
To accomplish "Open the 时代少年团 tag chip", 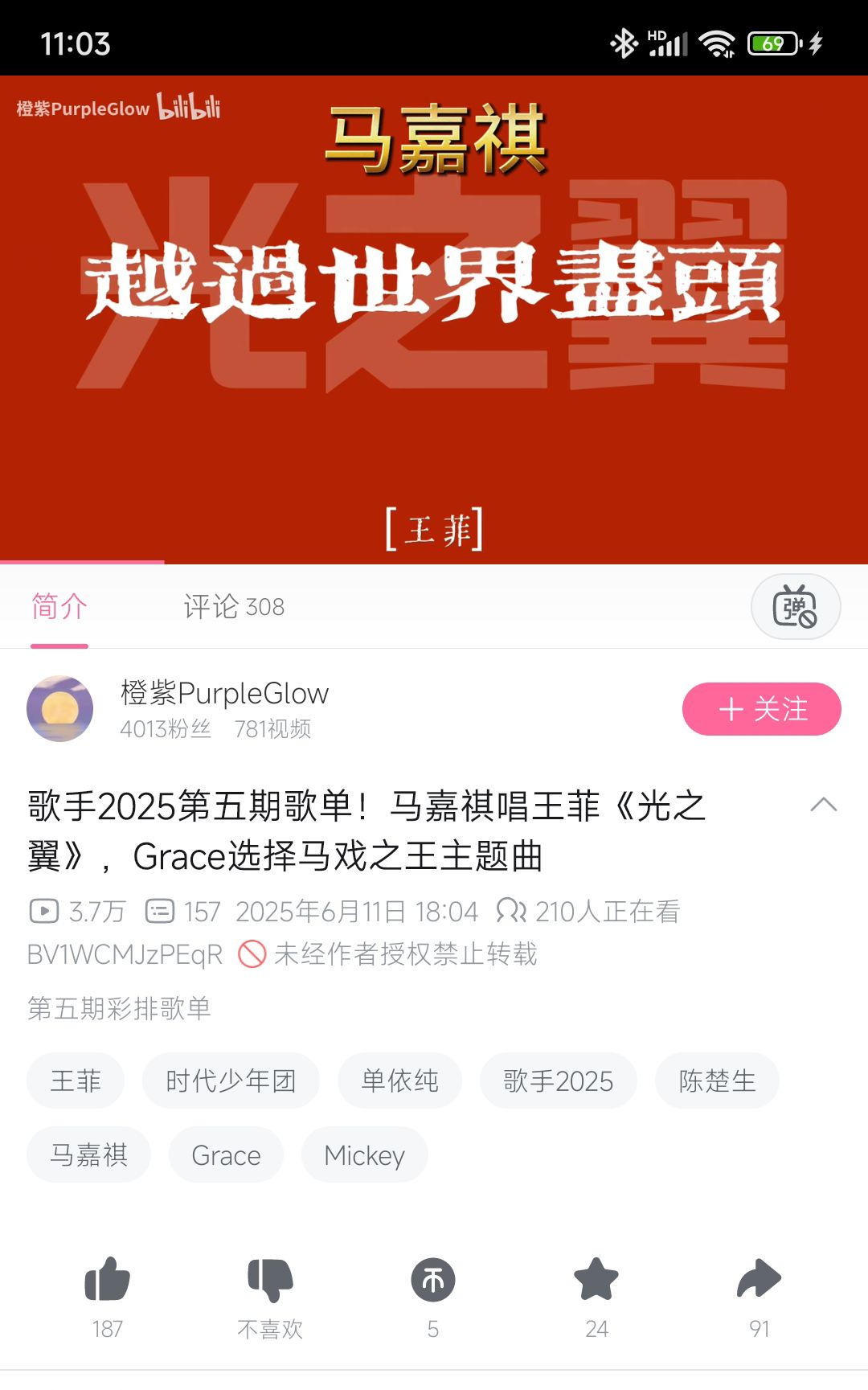I will point(231,1080).
